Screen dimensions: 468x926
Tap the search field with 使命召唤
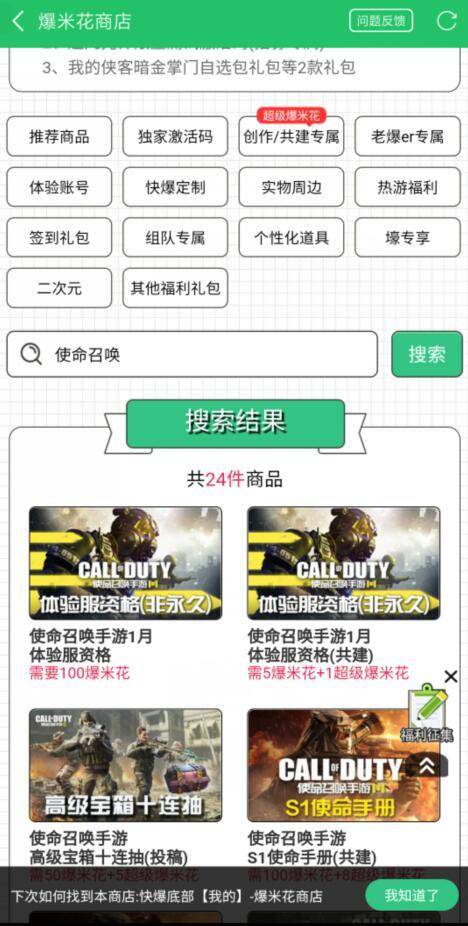coord(192,354)
